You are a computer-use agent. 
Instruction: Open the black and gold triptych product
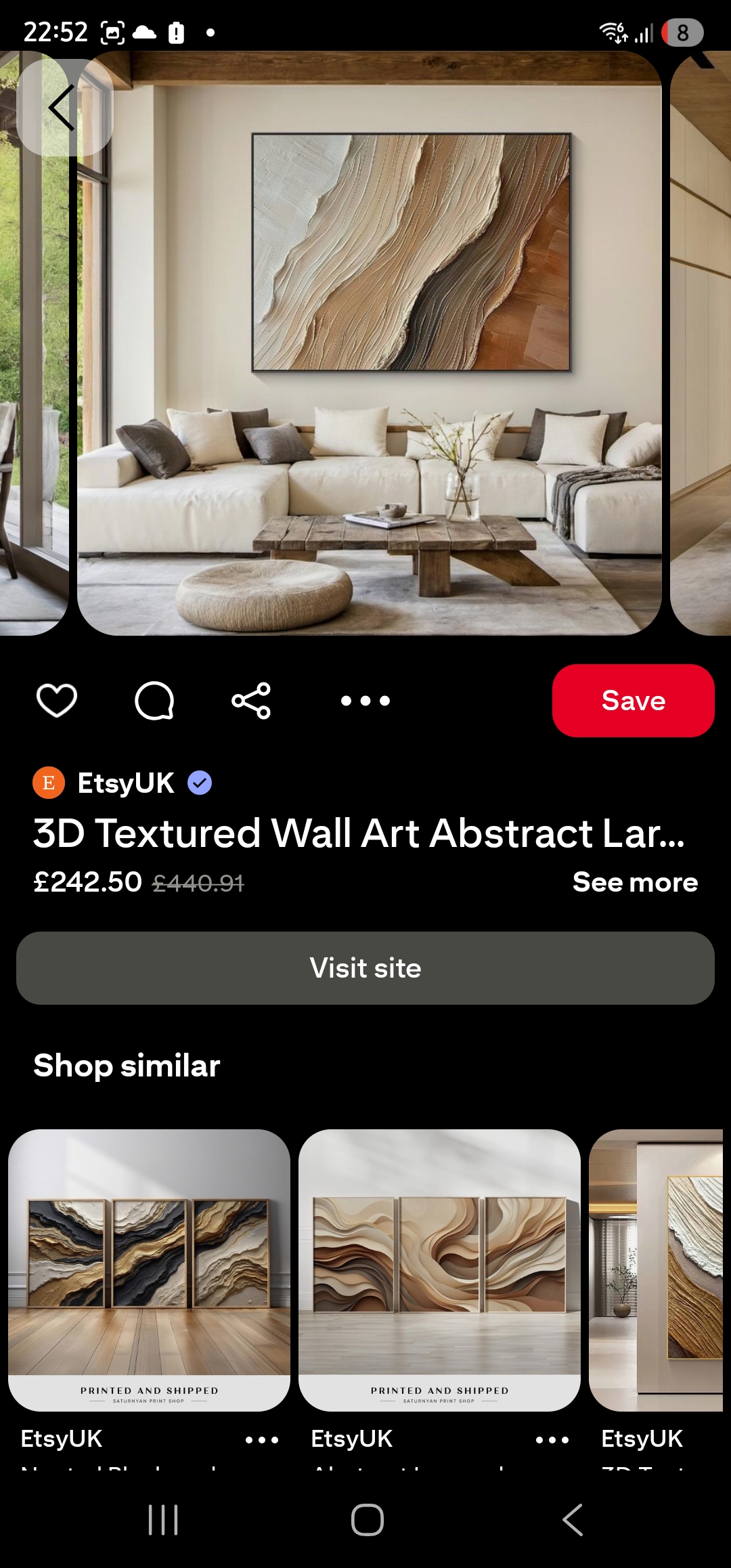[x=149, y=1269]
